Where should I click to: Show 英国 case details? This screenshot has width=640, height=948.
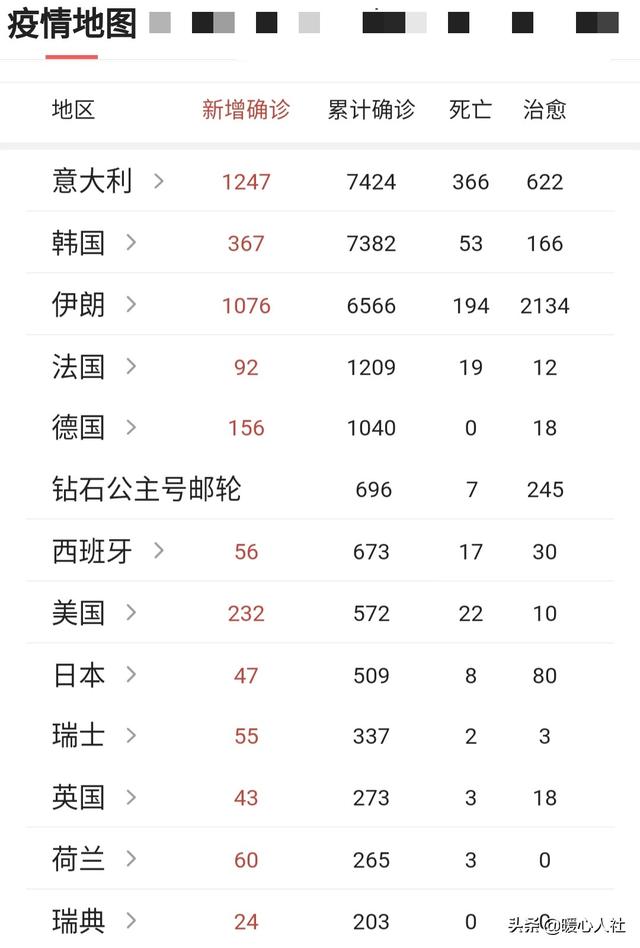tap(94, 797)
